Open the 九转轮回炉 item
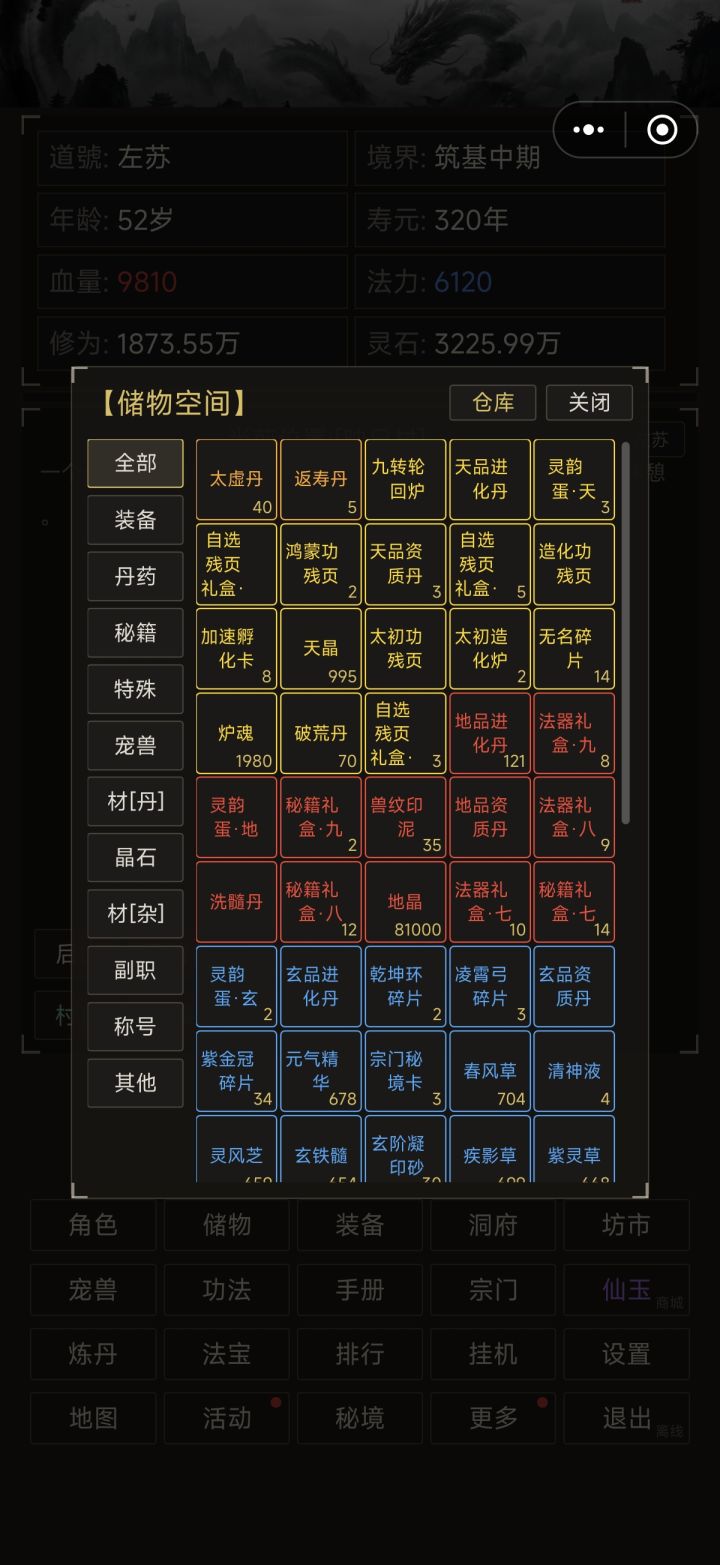The height and width of the screenshot is (1565, 720). click(x=405, y=480)
